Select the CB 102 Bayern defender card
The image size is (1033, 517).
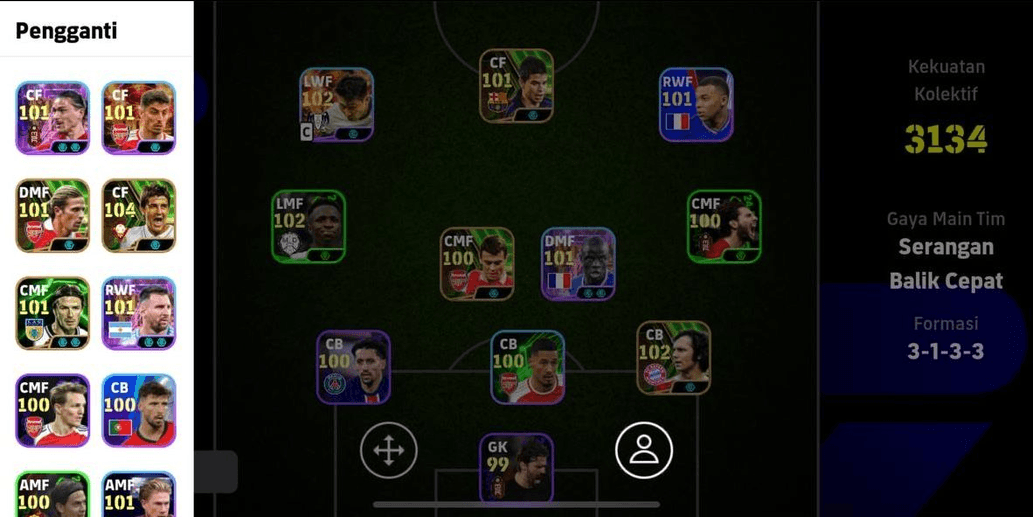[673, 358]
